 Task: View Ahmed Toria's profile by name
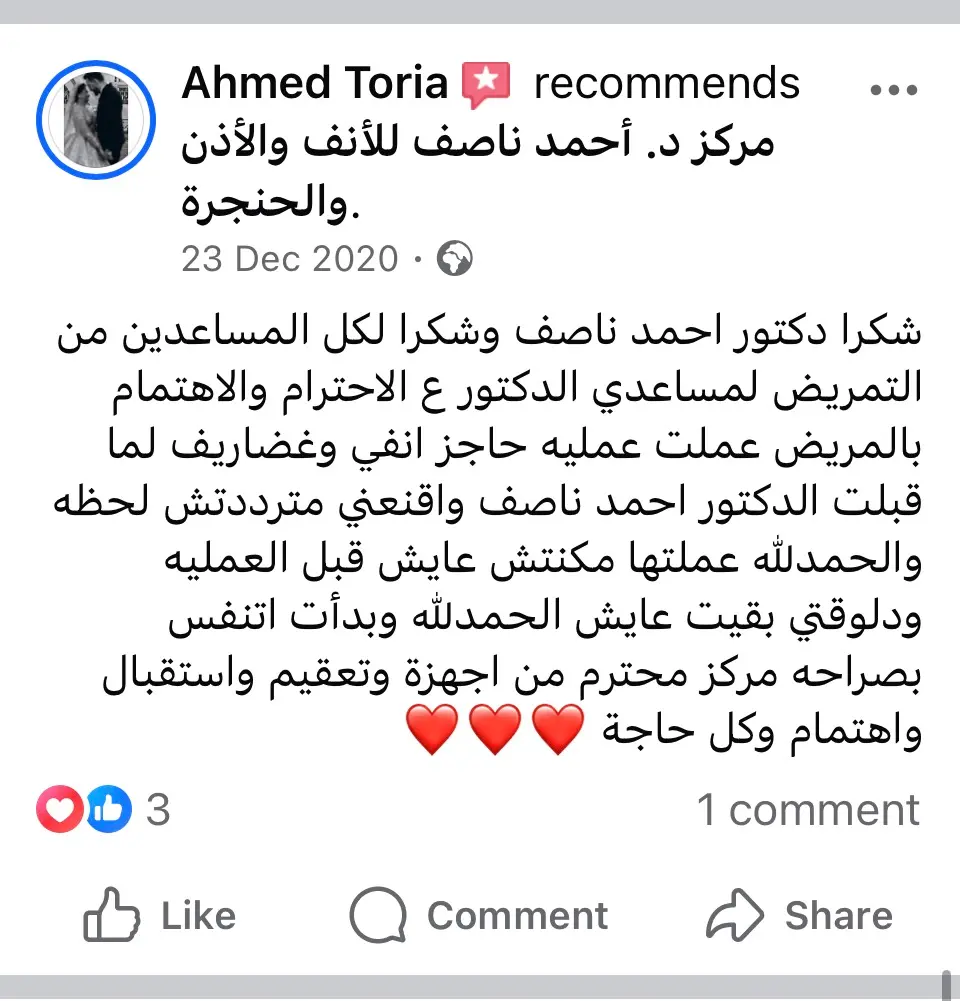[x=314, y=83]
